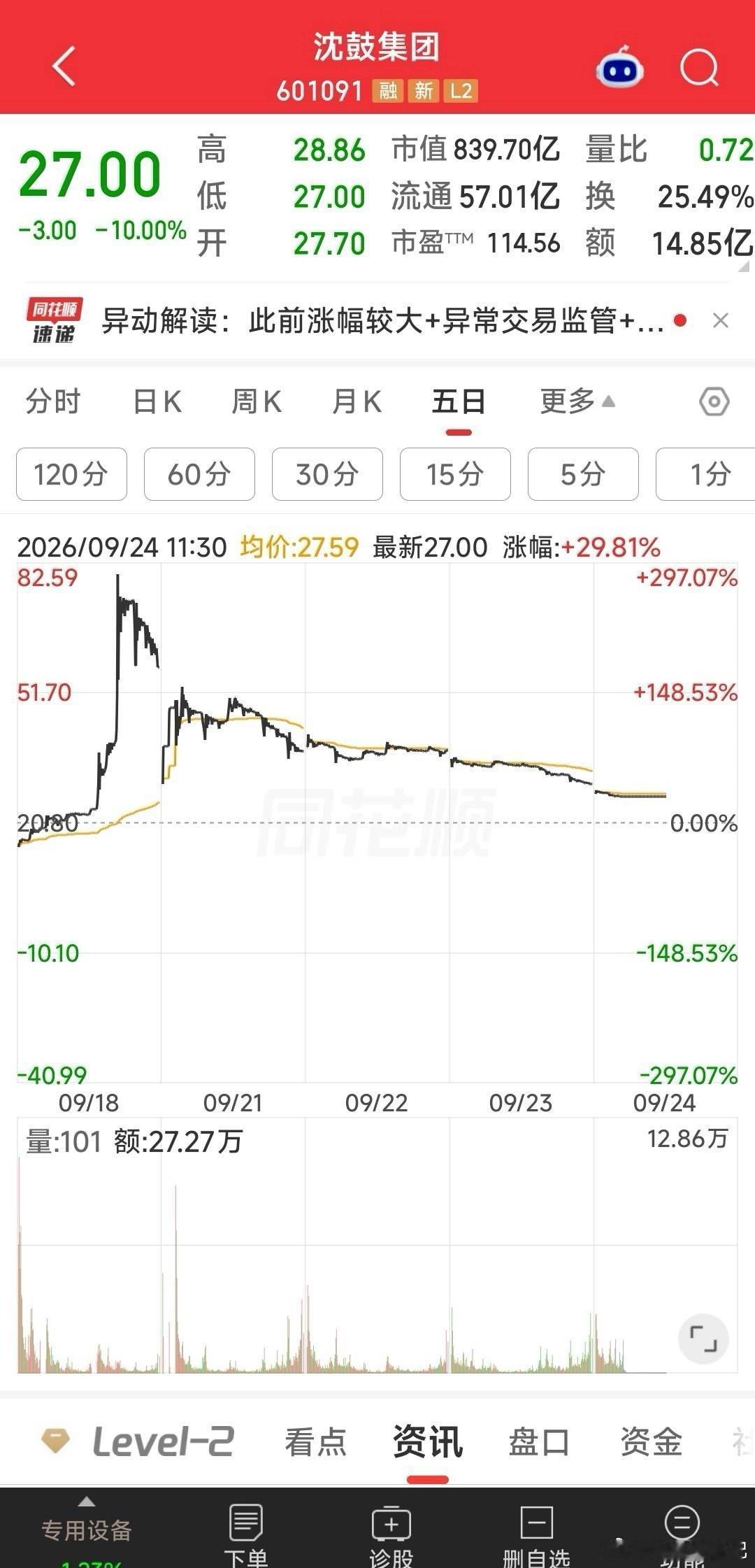Go back using the top-left arrow

(x=64, y=66)
